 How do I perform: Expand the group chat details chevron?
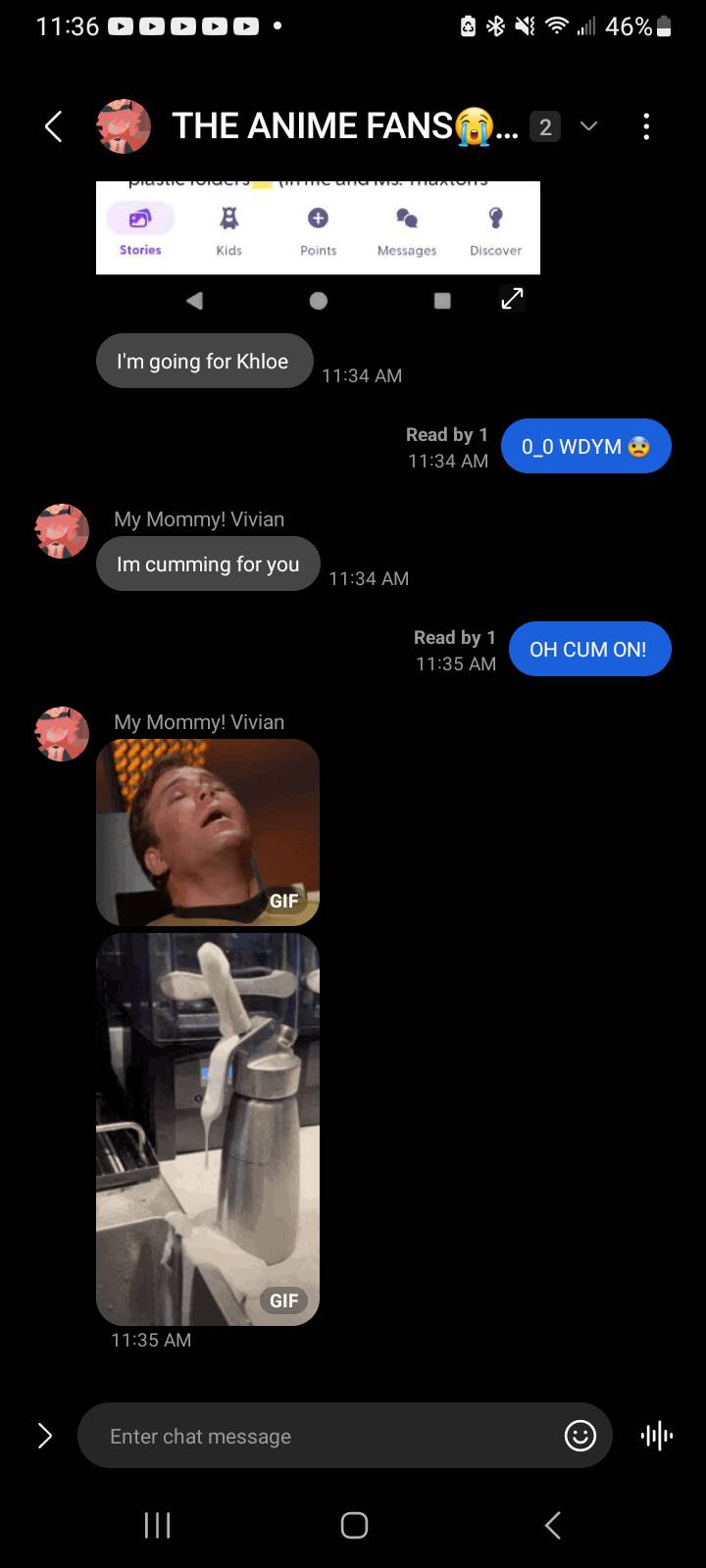(588, 126)
